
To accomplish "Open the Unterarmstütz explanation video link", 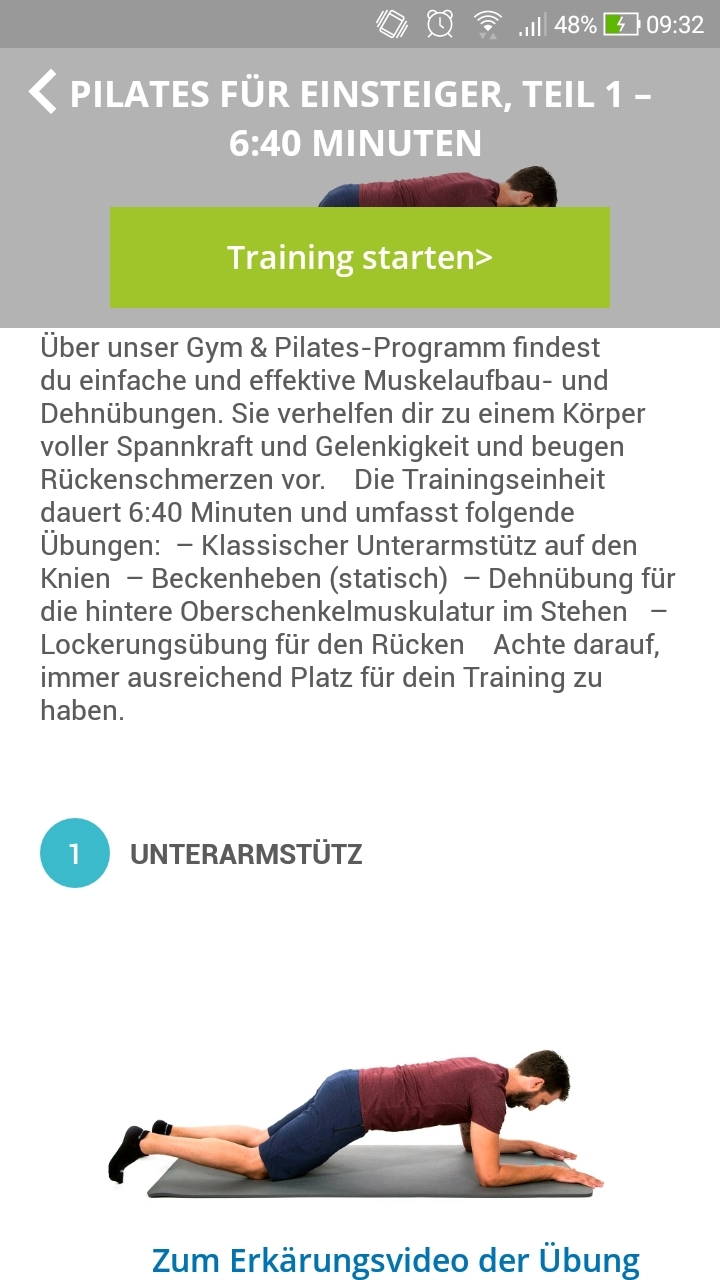I will [395, 1259].
